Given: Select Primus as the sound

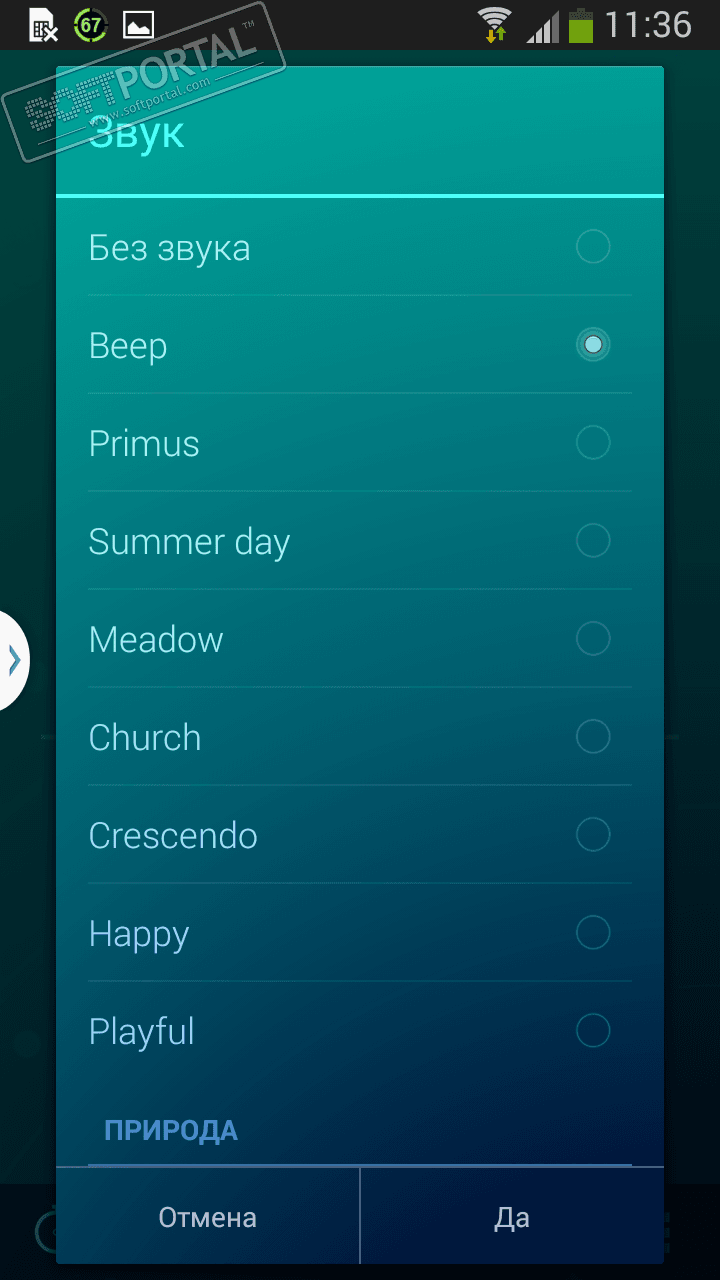Looking at the screenshot, I should click(x=360, y=443).
